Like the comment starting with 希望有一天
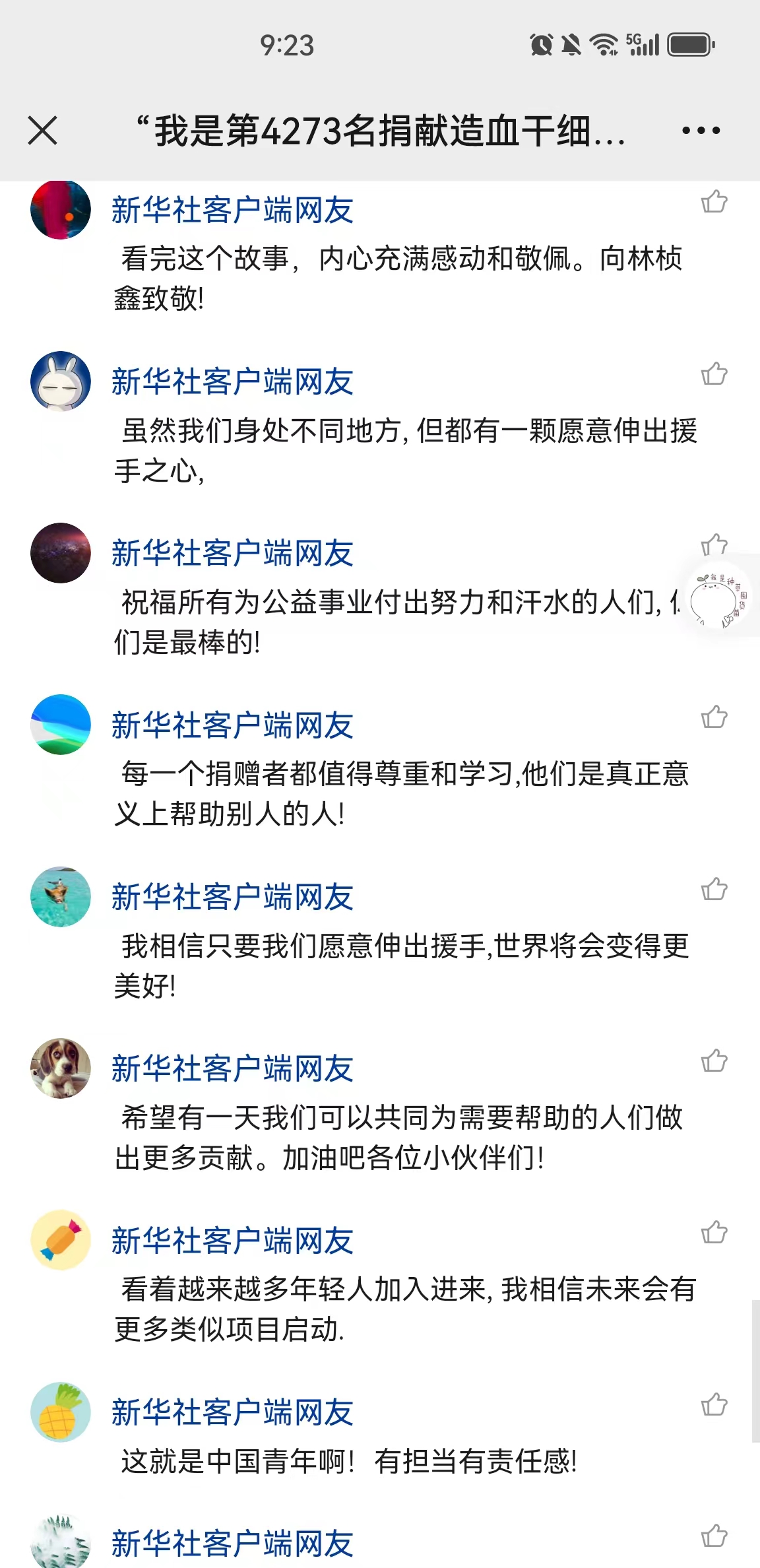Screen dimensions: 760x1568 pos(714,1061)
